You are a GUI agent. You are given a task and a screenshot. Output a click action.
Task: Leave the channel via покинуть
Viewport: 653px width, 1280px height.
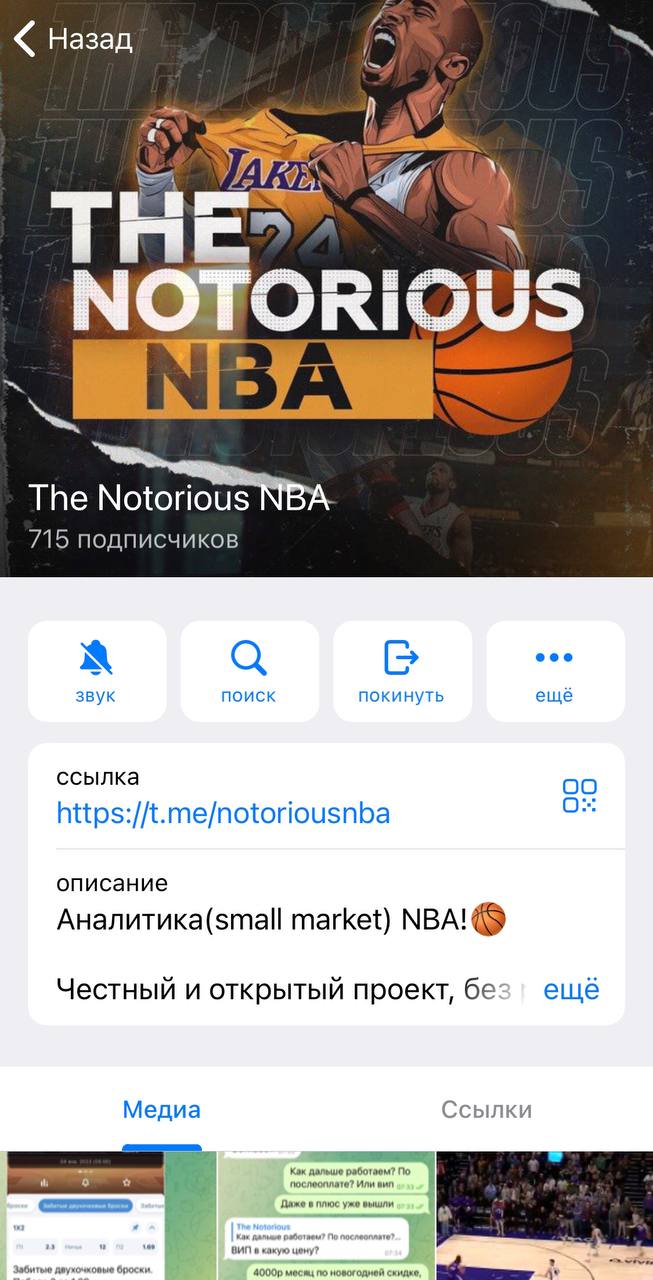coord(402,671)
